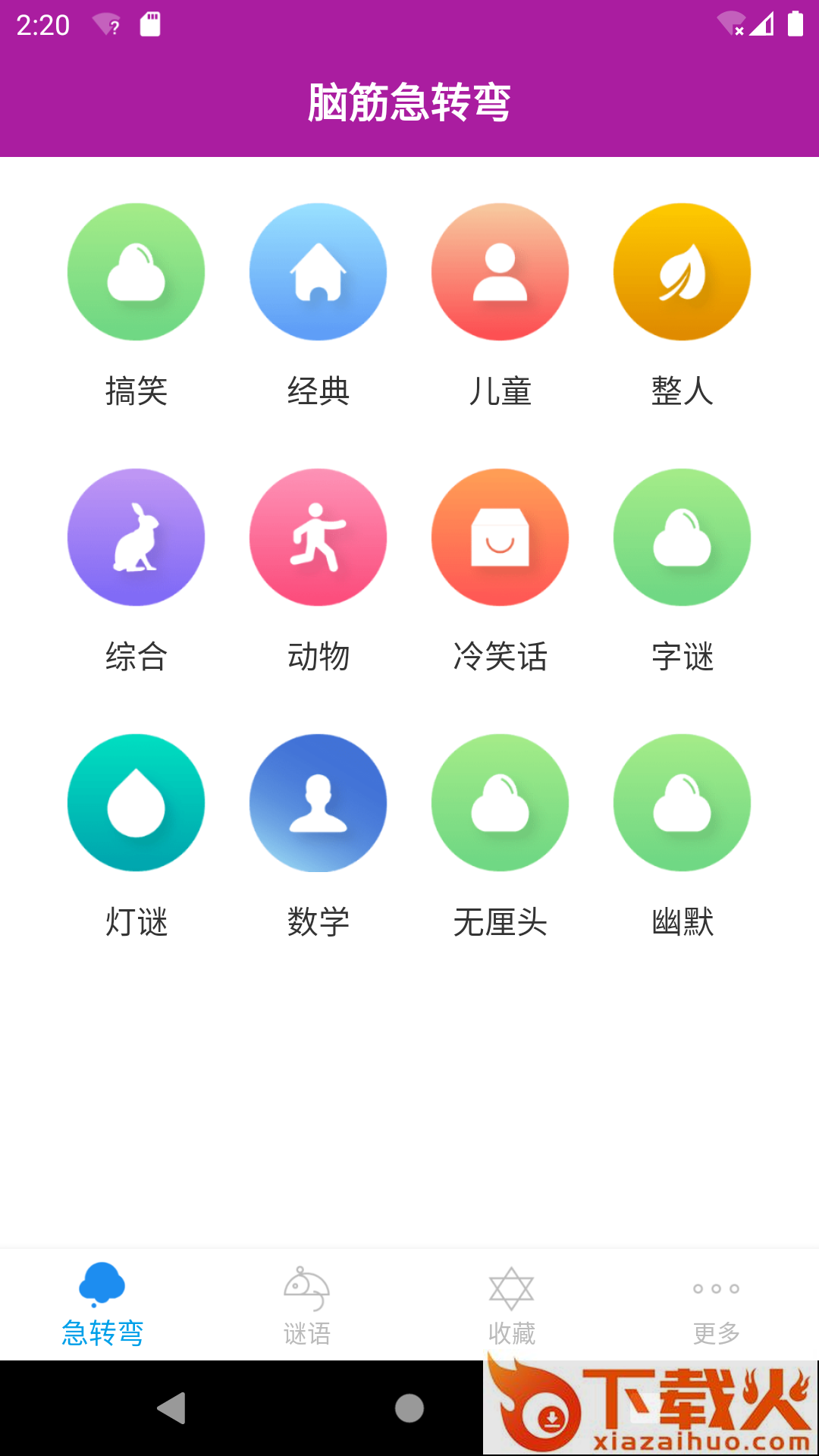Image resolution: width=819 pixels, height=1456 pixels.
Task: Go to the 收藏 tab
Action: coord(512,1304)
